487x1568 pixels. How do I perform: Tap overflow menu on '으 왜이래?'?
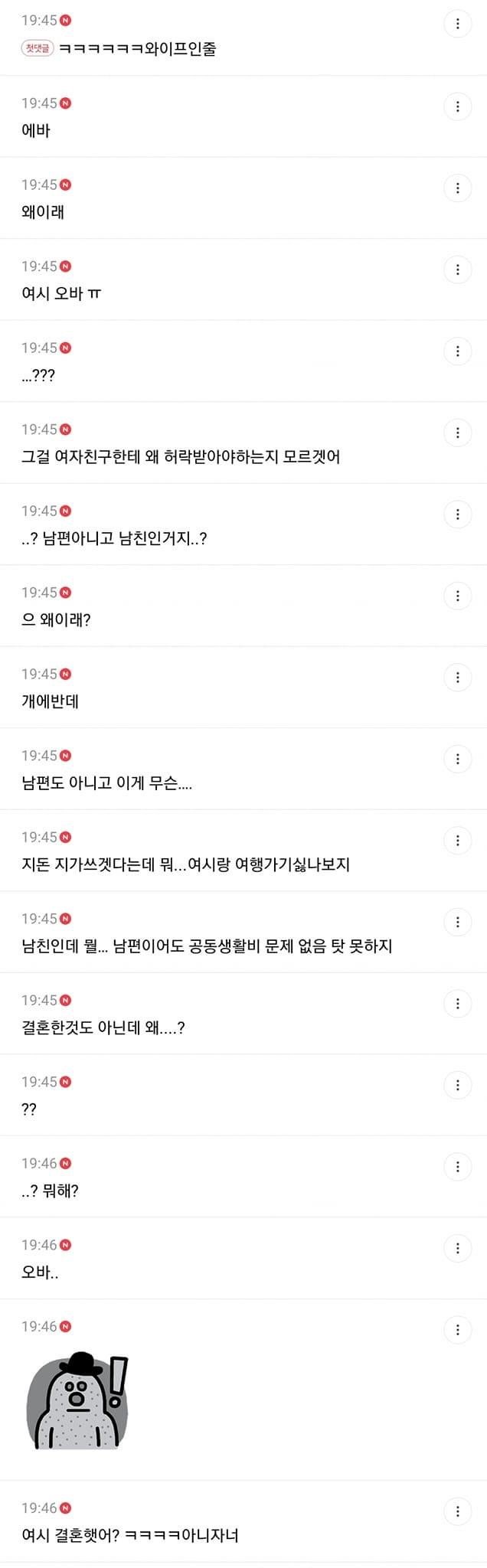point(457,596)
